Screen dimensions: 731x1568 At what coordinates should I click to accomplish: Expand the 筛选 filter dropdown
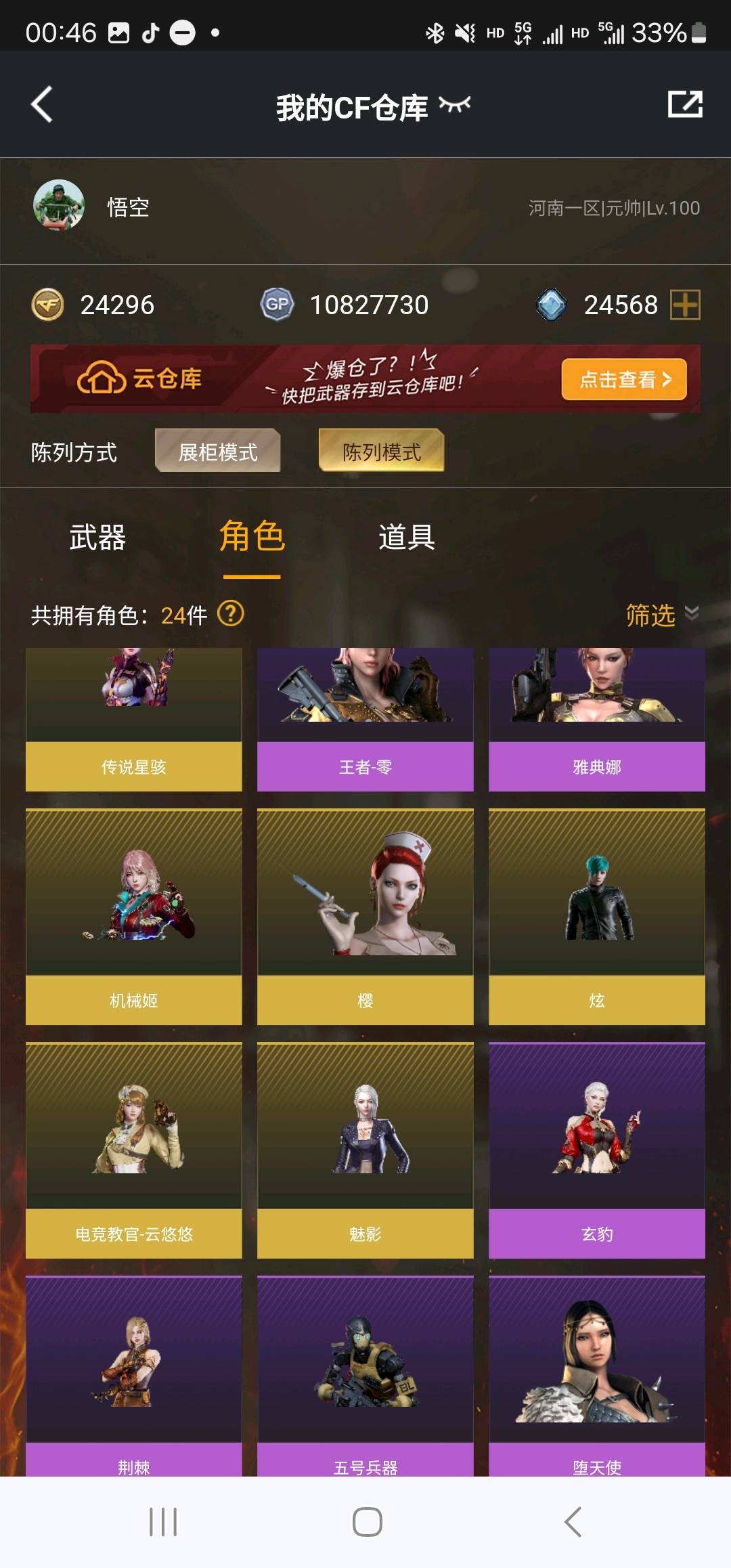[x=661, y=615]
